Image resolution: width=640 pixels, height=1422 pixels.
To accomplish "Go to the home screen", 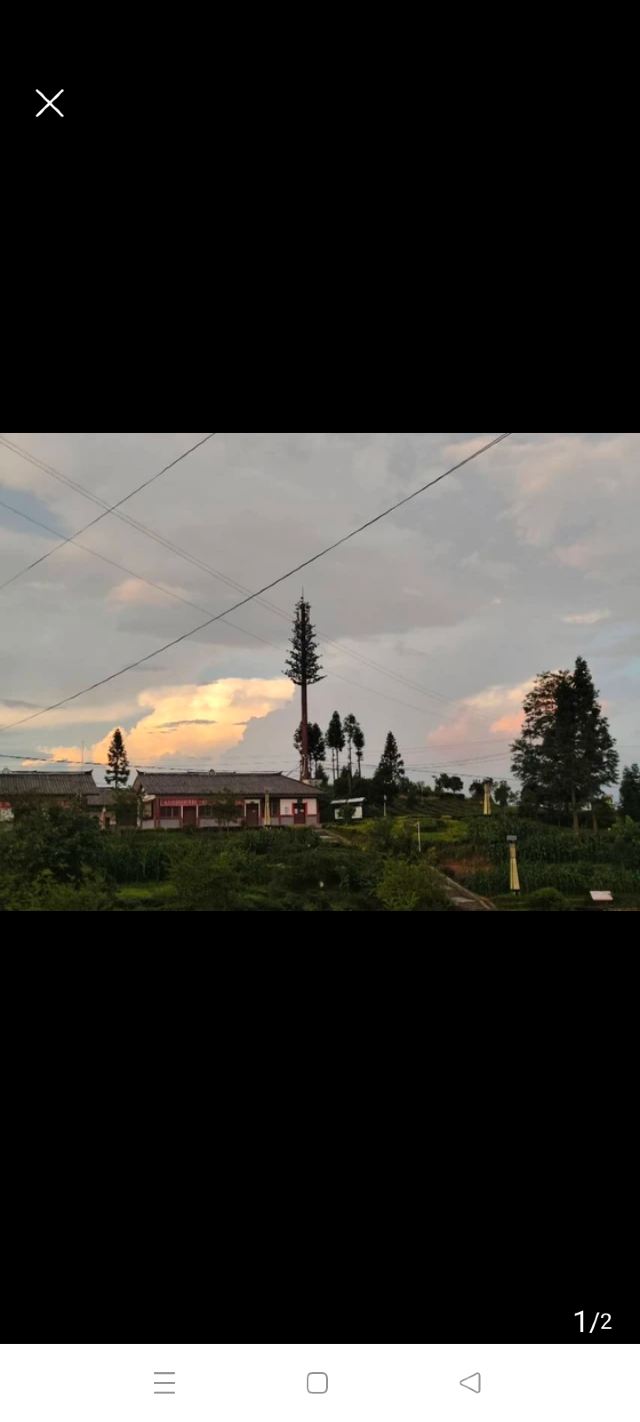I will (x=317, y=1383).
